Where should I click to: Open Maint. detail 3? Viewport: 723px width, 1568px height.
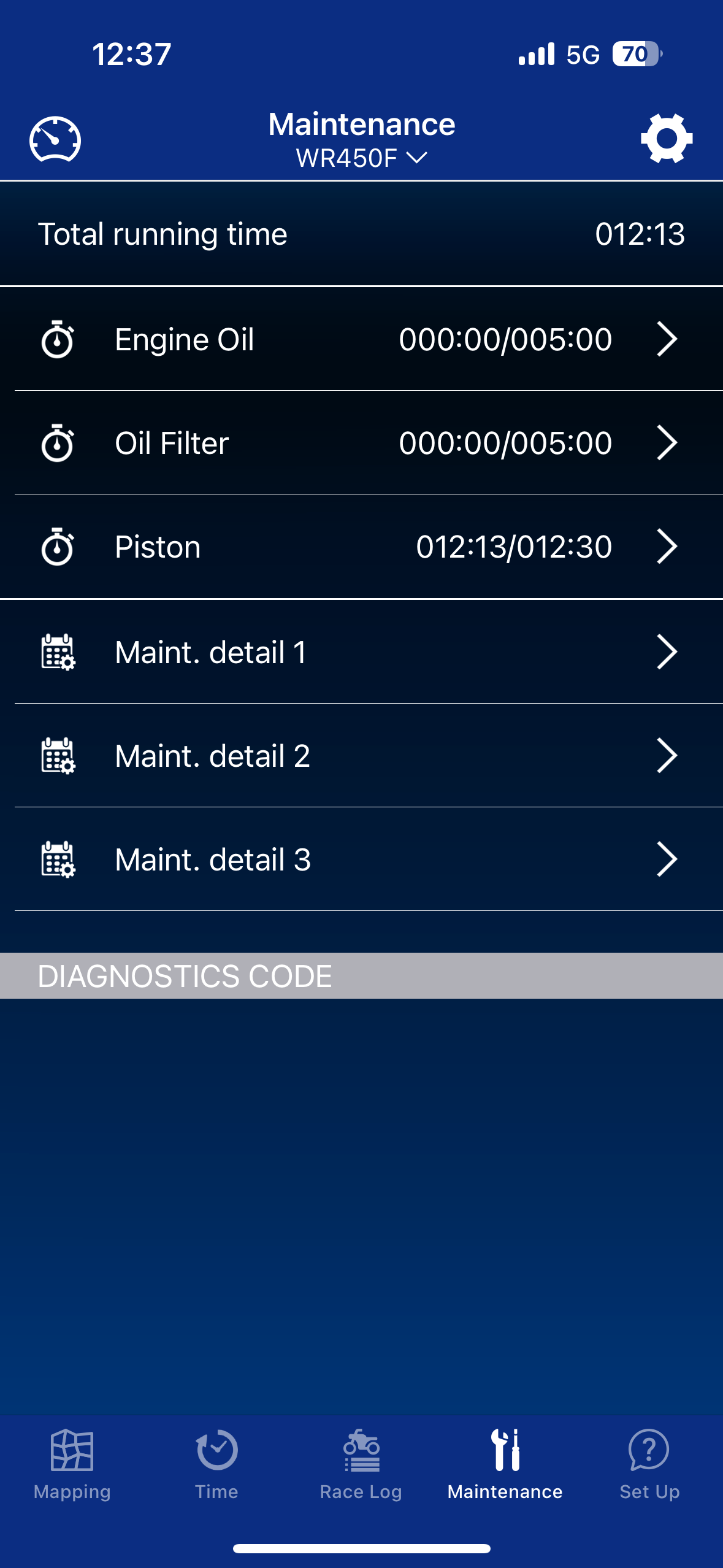coord(361,859)
